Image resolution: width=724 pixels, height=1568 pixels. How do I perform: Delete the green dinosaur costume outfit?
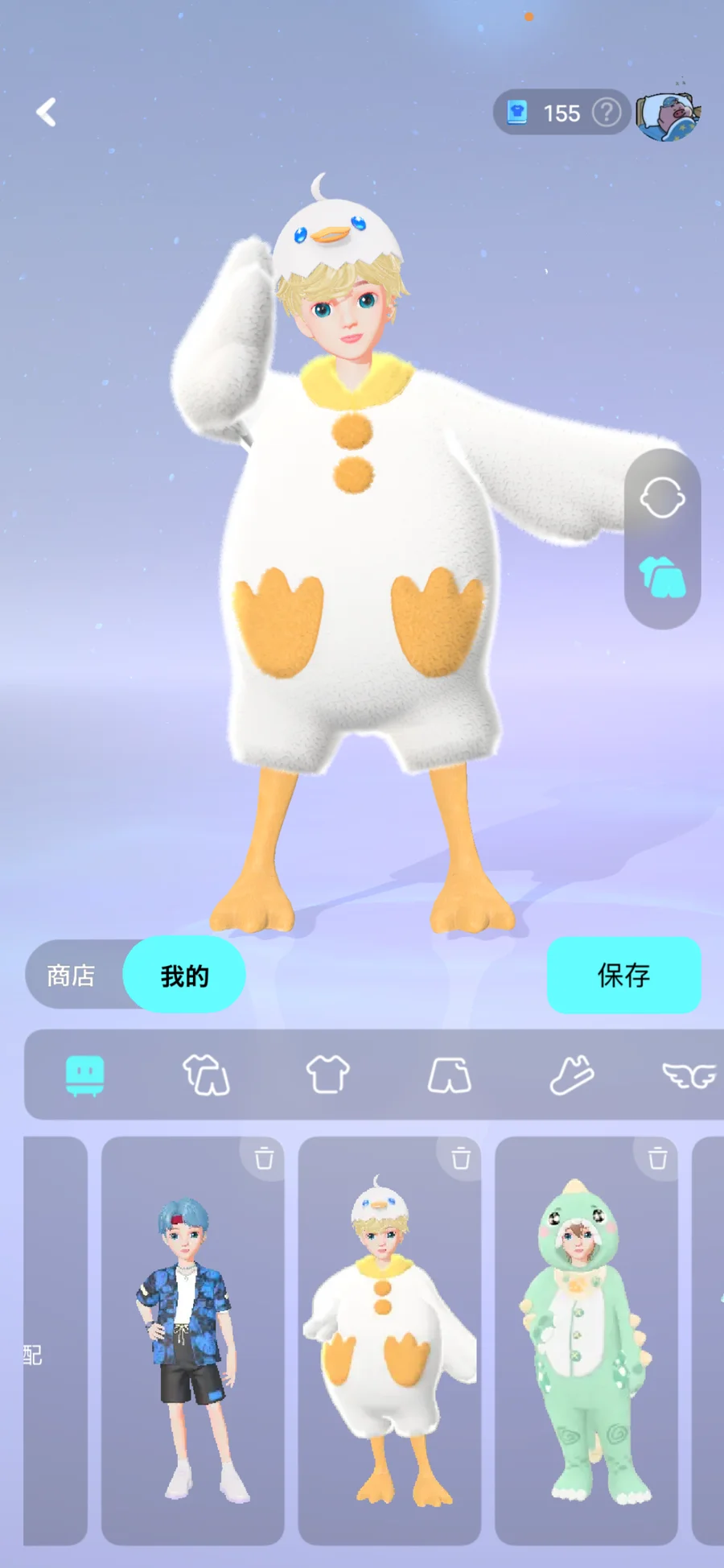(657, 1159)
